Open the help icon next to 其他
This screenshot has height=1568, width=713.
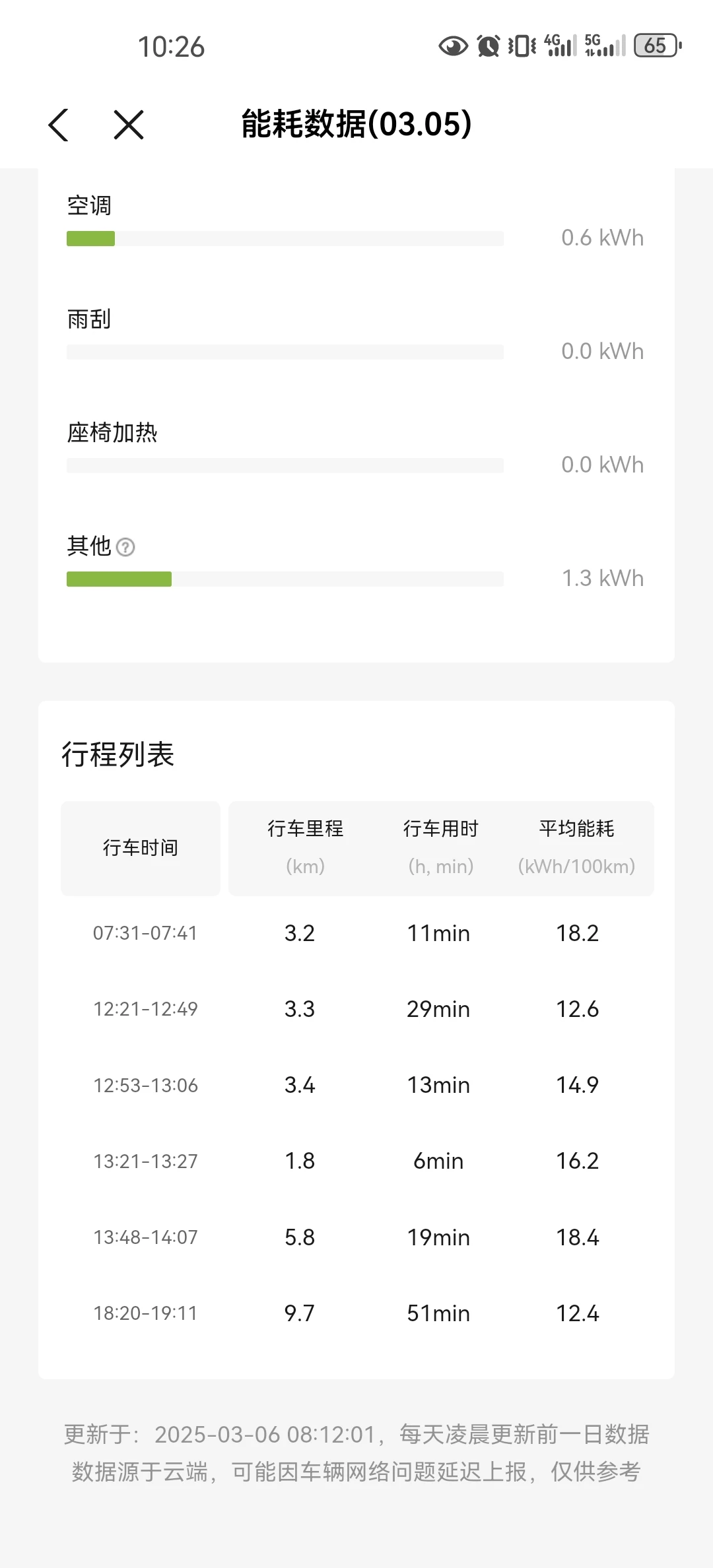click(x=125, y=547)
